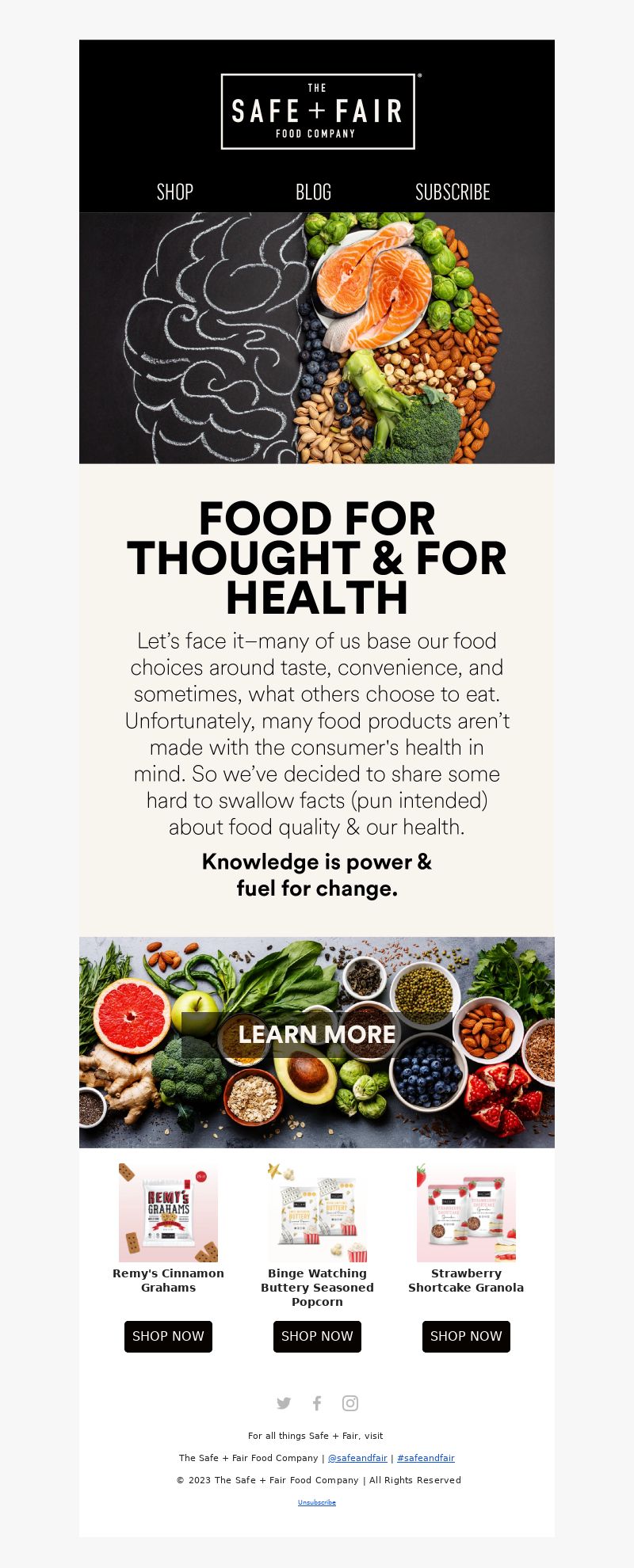Shop now for Remy's Cinnamon Grahams
Image resolution: width=634 pixels, height=1568 pixels.
point(168,1336)
